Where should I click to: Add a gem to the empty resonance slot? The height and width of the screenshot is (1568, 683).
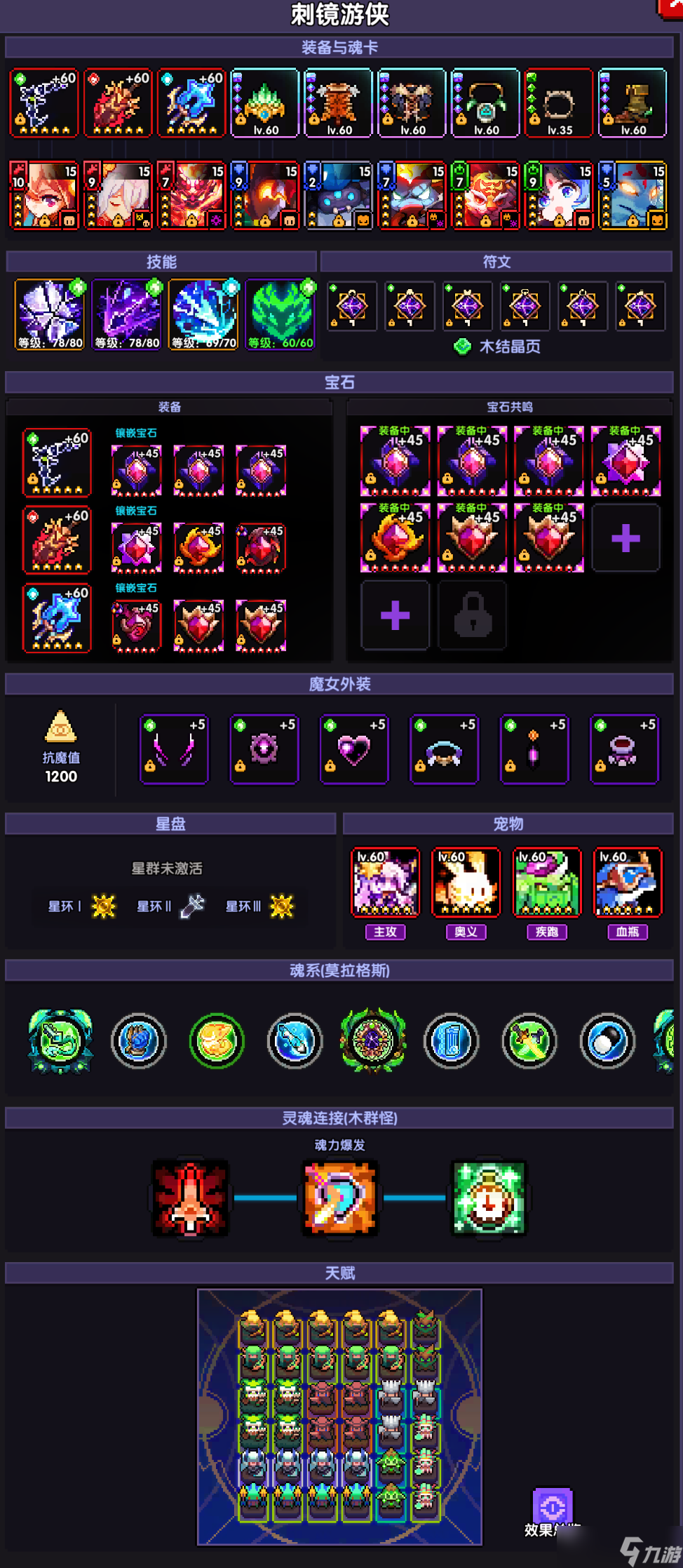tap(625, 538)
